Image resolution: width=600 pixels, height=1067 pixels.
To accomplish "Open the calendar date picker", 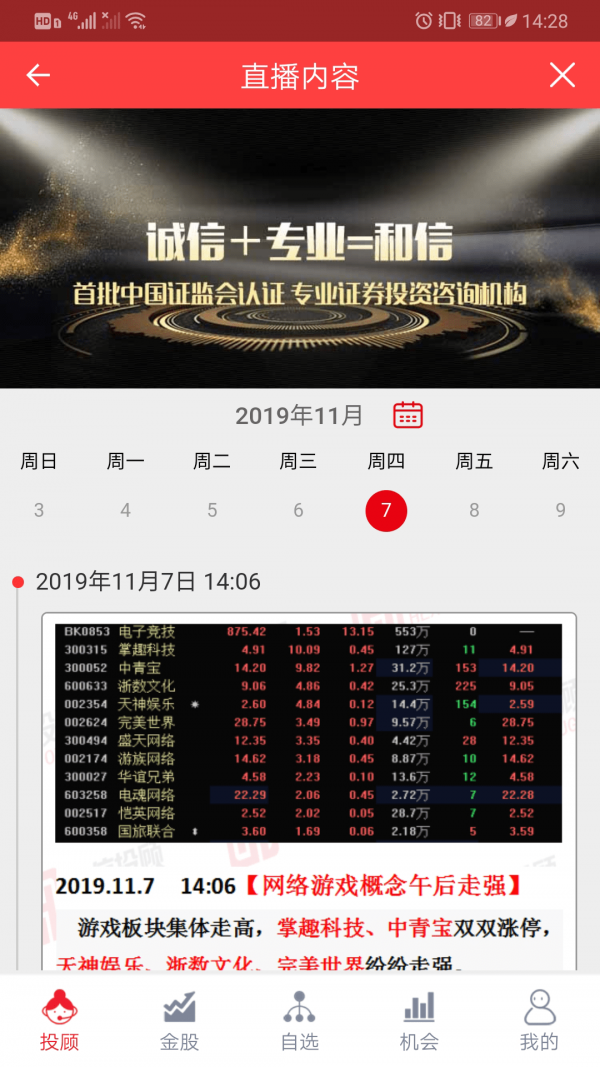I will (x=408, y=415).
